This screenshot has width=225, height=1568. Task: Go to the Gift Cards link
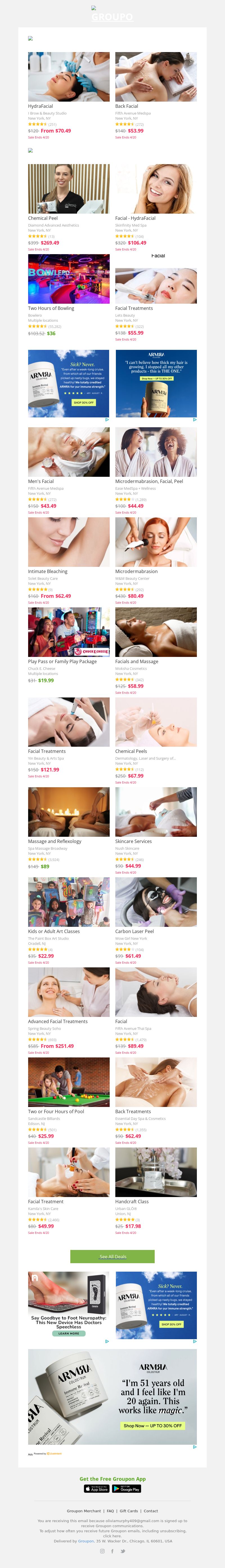tap(128, 1511)
